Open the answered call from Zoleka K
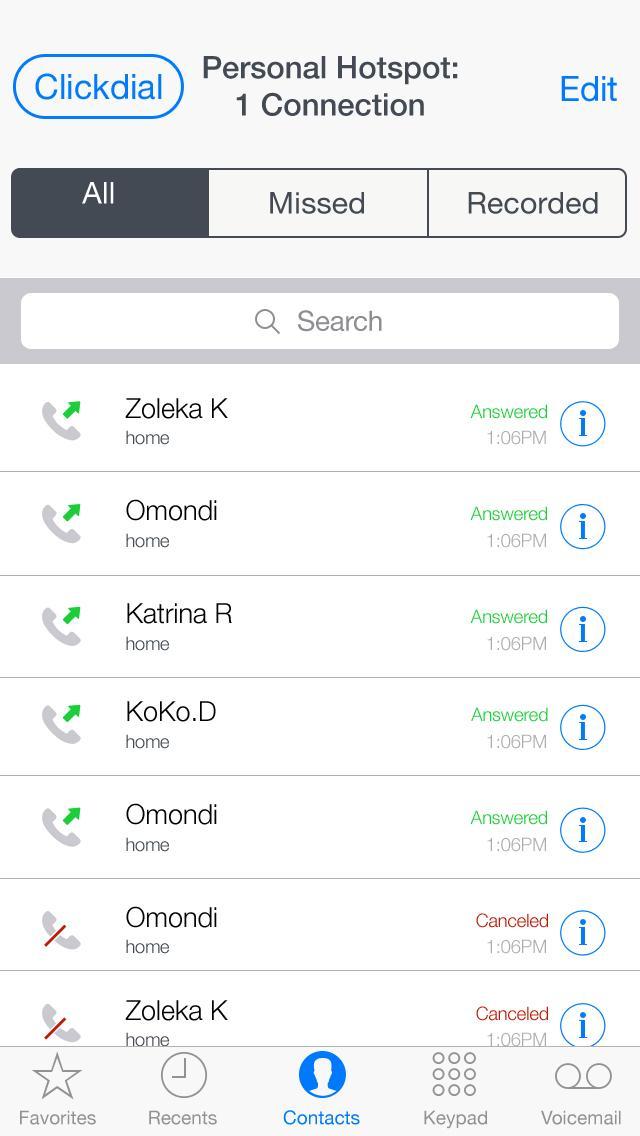The width and height of the screenshot is (640, 1136). click(280, 421)
